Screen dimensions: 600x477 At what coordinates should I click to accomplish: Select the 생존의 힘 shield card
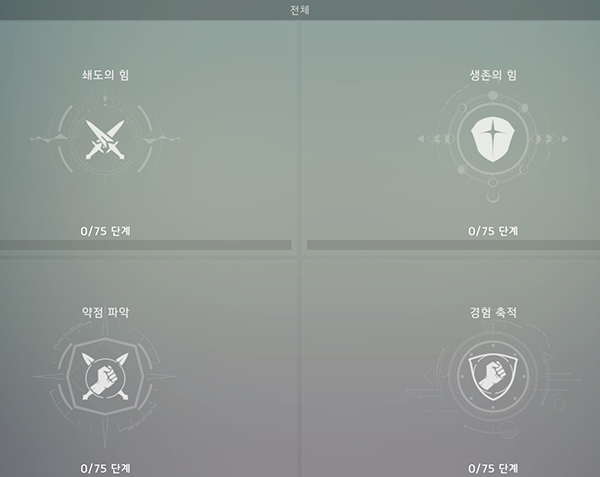[493, 140]
